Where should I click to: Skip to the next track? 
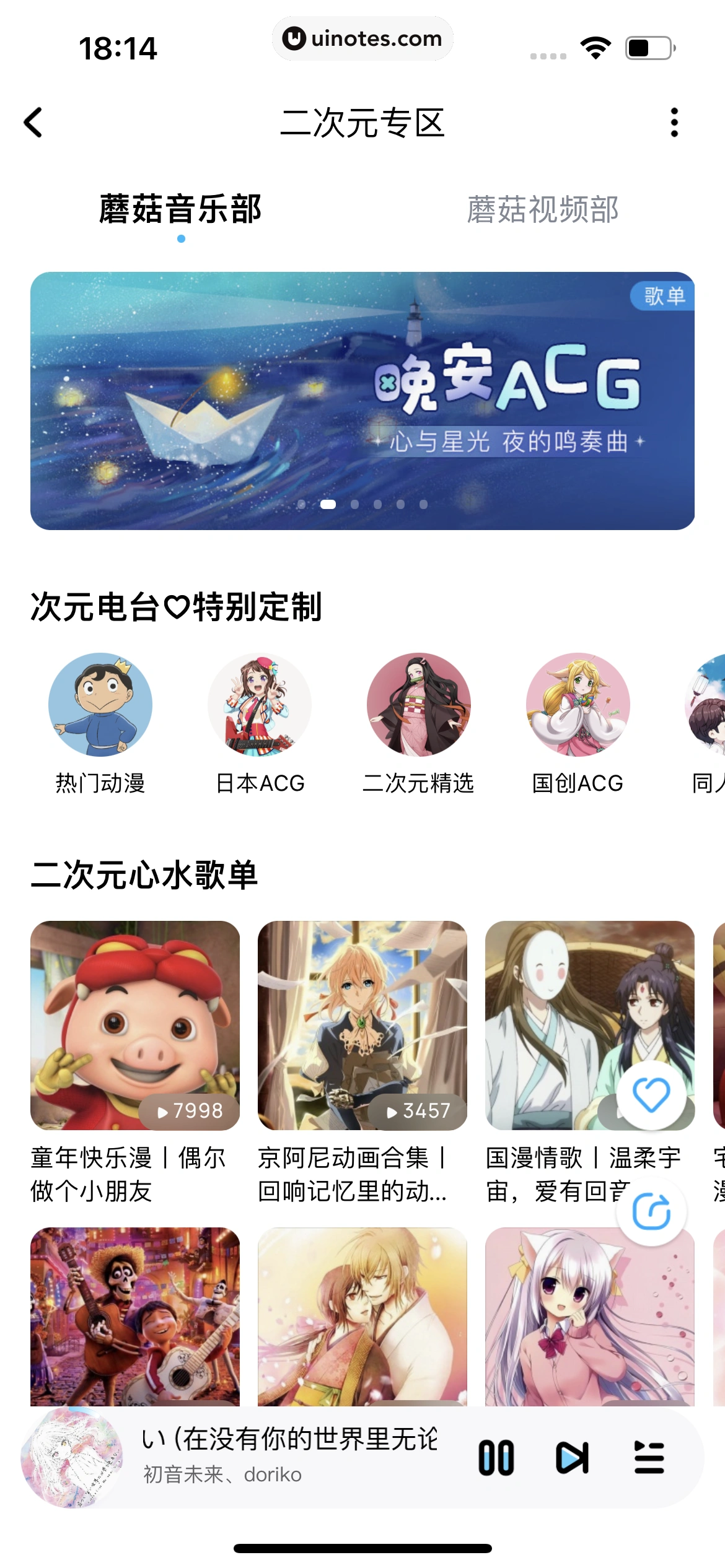(572, 1458)
